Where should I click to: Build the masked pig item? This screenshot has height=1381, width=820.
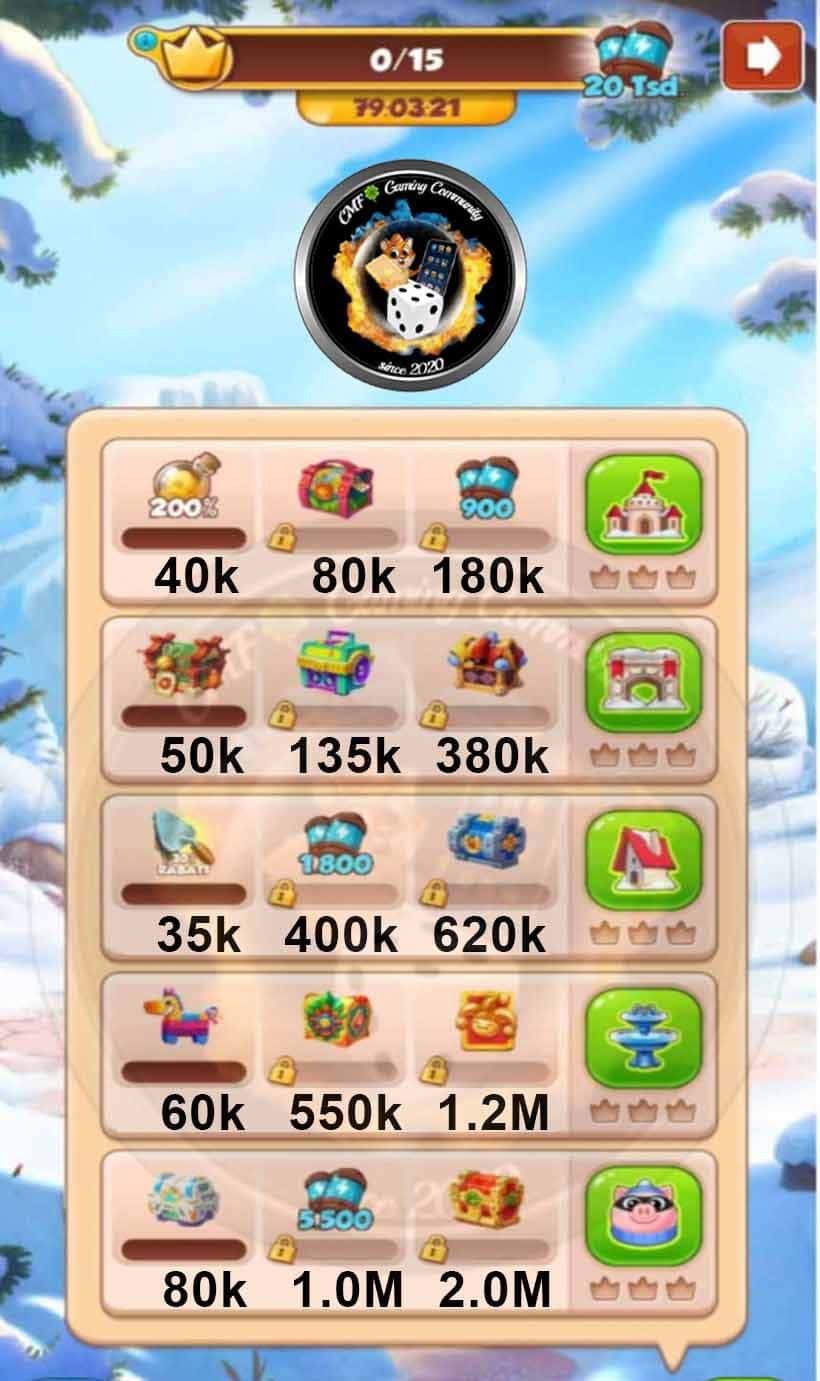click(643, 1215)
